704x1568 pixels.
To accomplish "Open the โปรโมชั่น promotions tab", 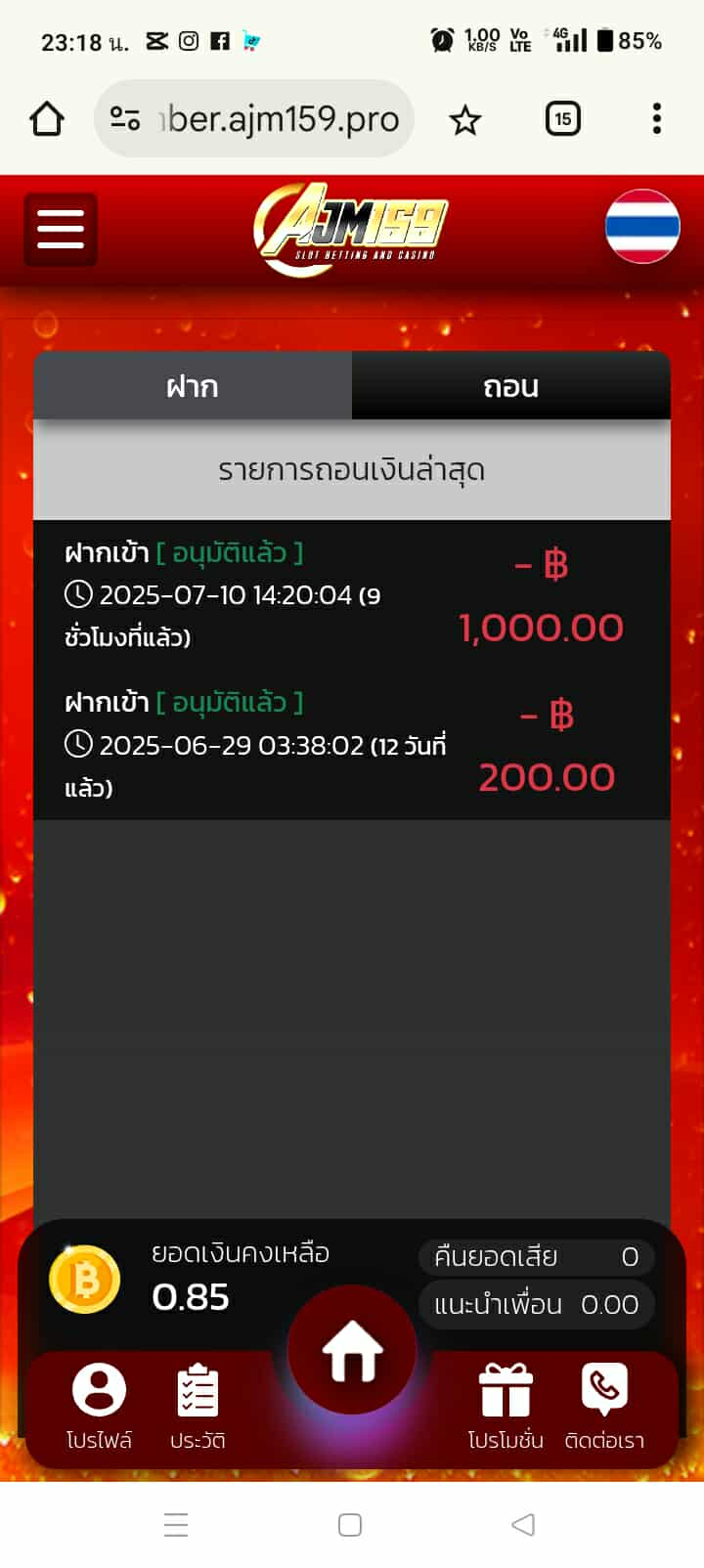I will (505, 1405).
